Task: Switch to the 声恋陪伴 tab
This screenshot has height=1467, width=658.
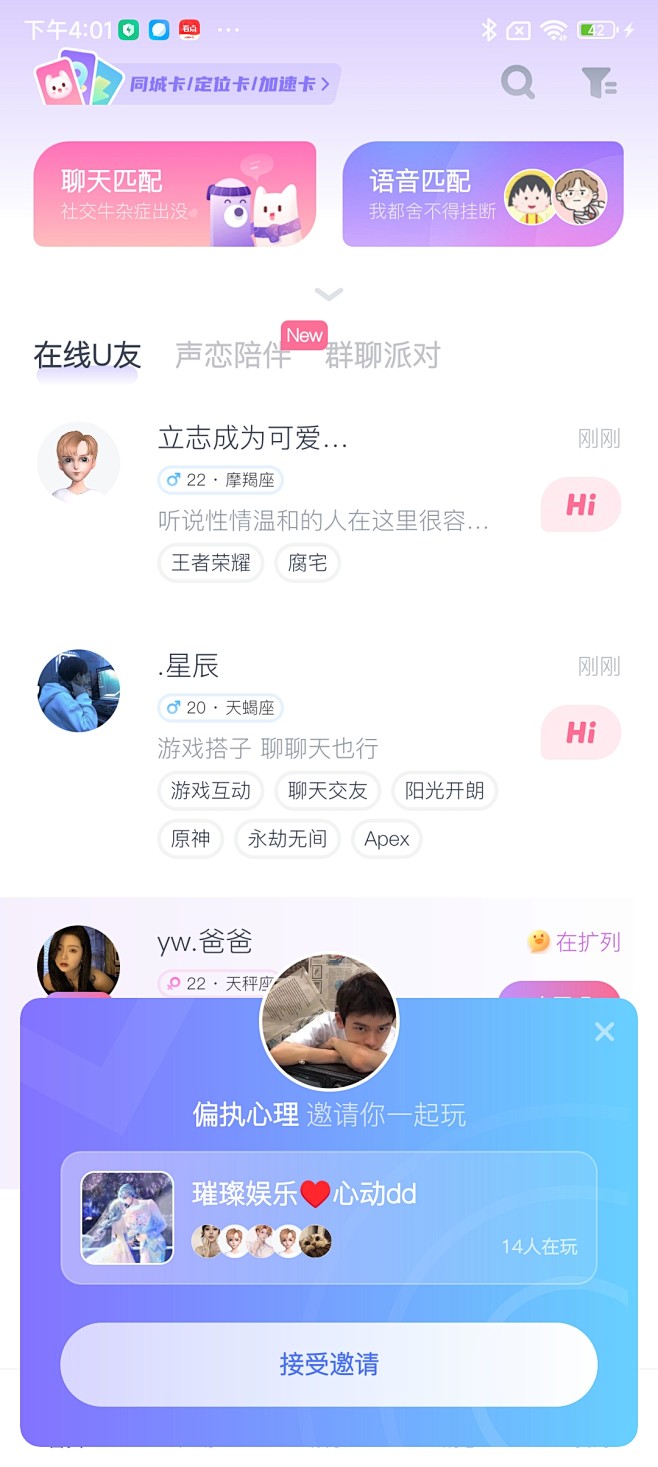Action: tap(232, 356)
